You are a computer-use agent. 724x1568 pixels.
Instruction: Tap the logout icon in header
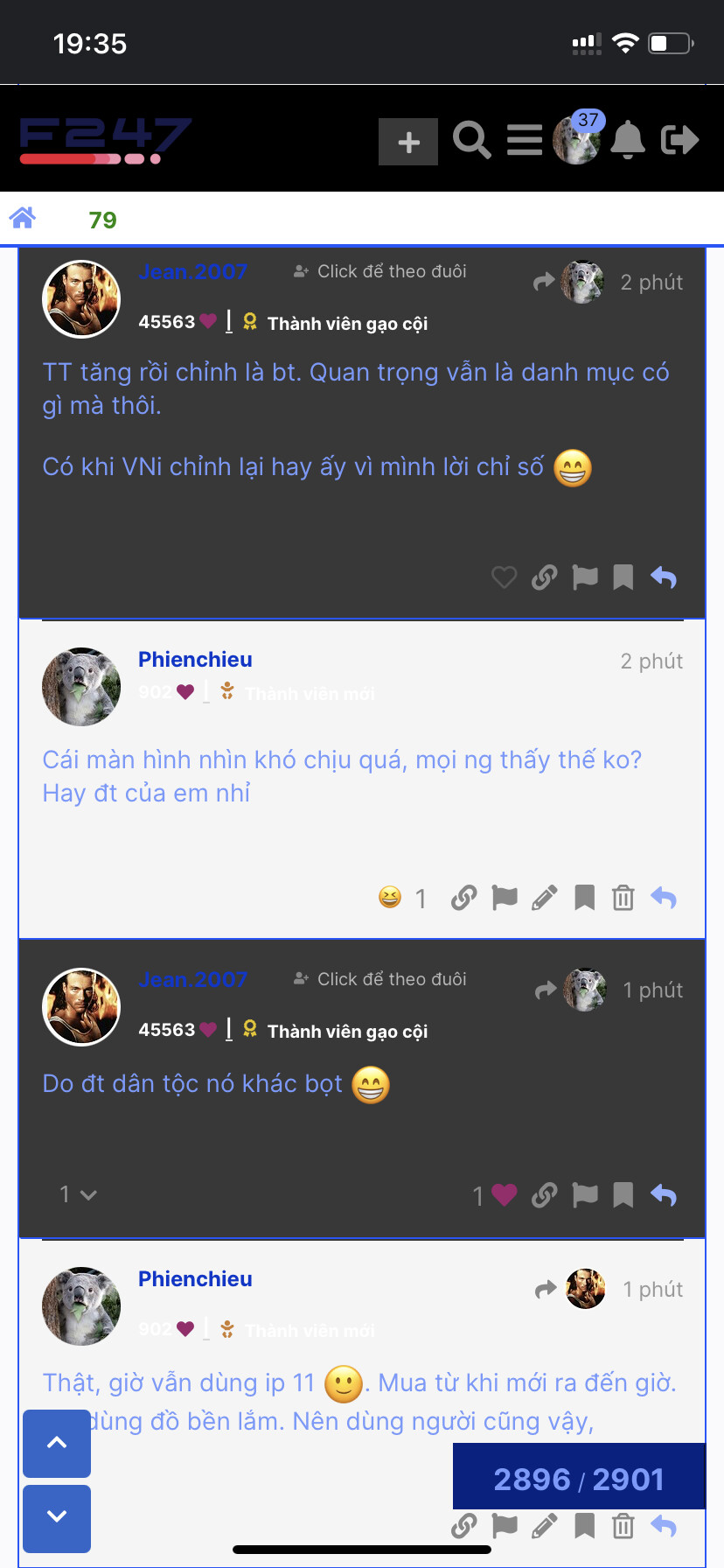(679, 140)
